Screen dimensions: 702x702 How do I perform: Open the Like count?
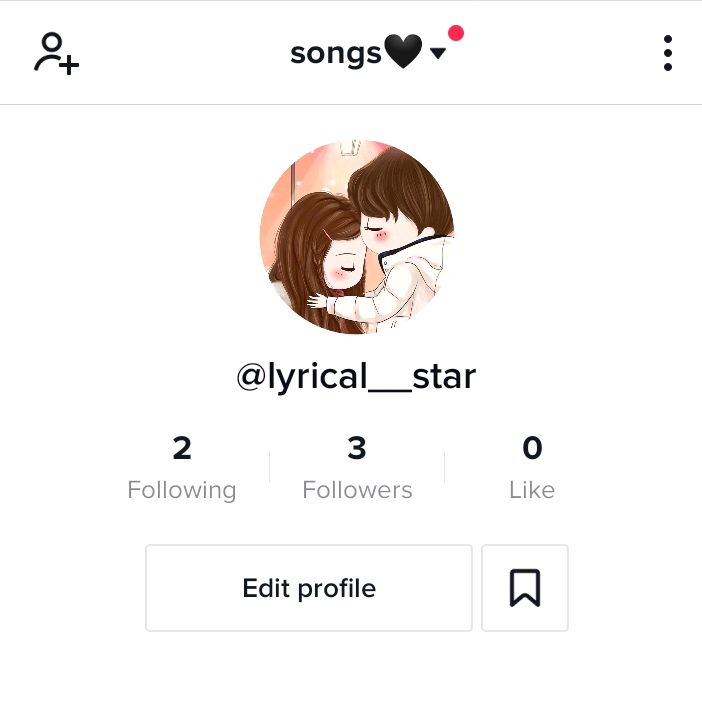(531, 468)
